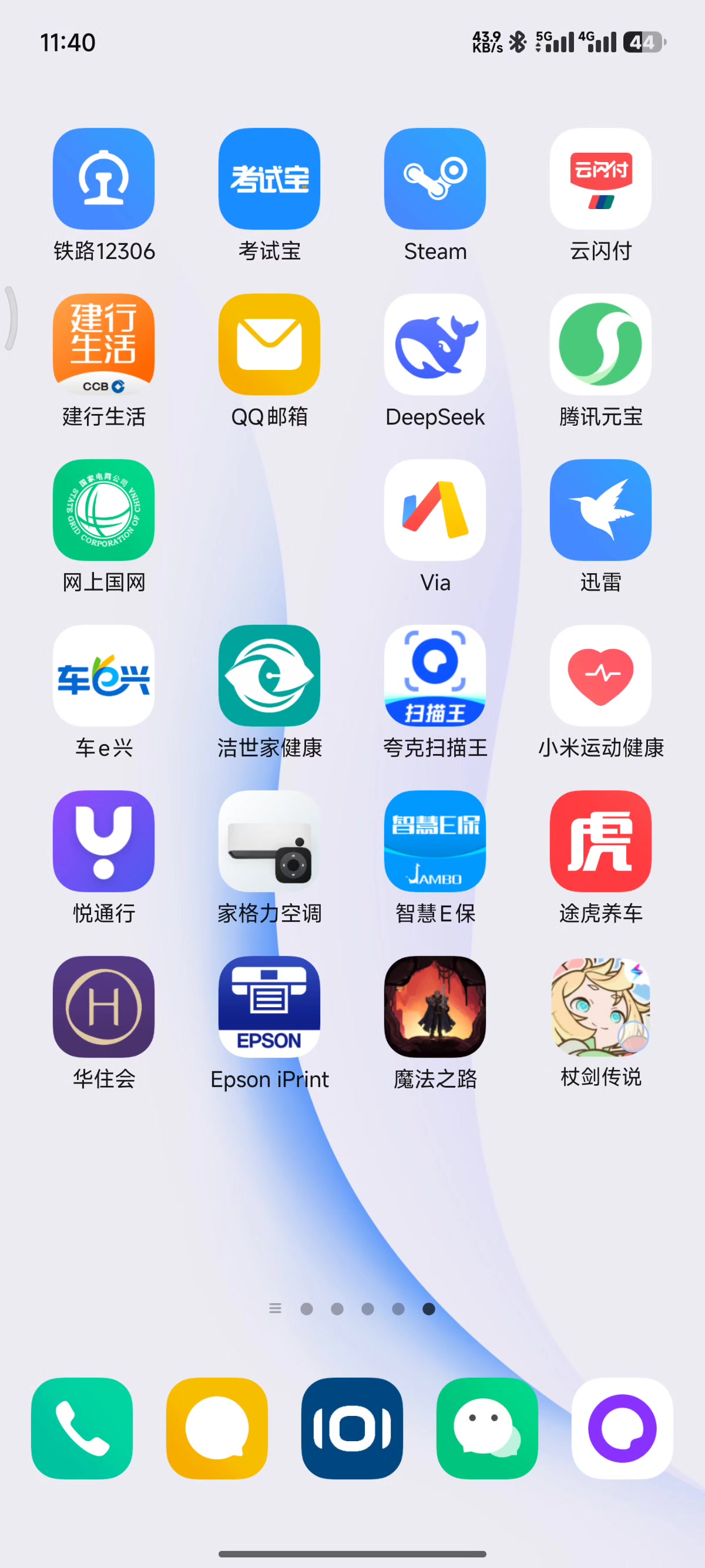Open the 魔法之路 game
This screenshot has height=1568, width=705.
click(x=435, y=1007)
